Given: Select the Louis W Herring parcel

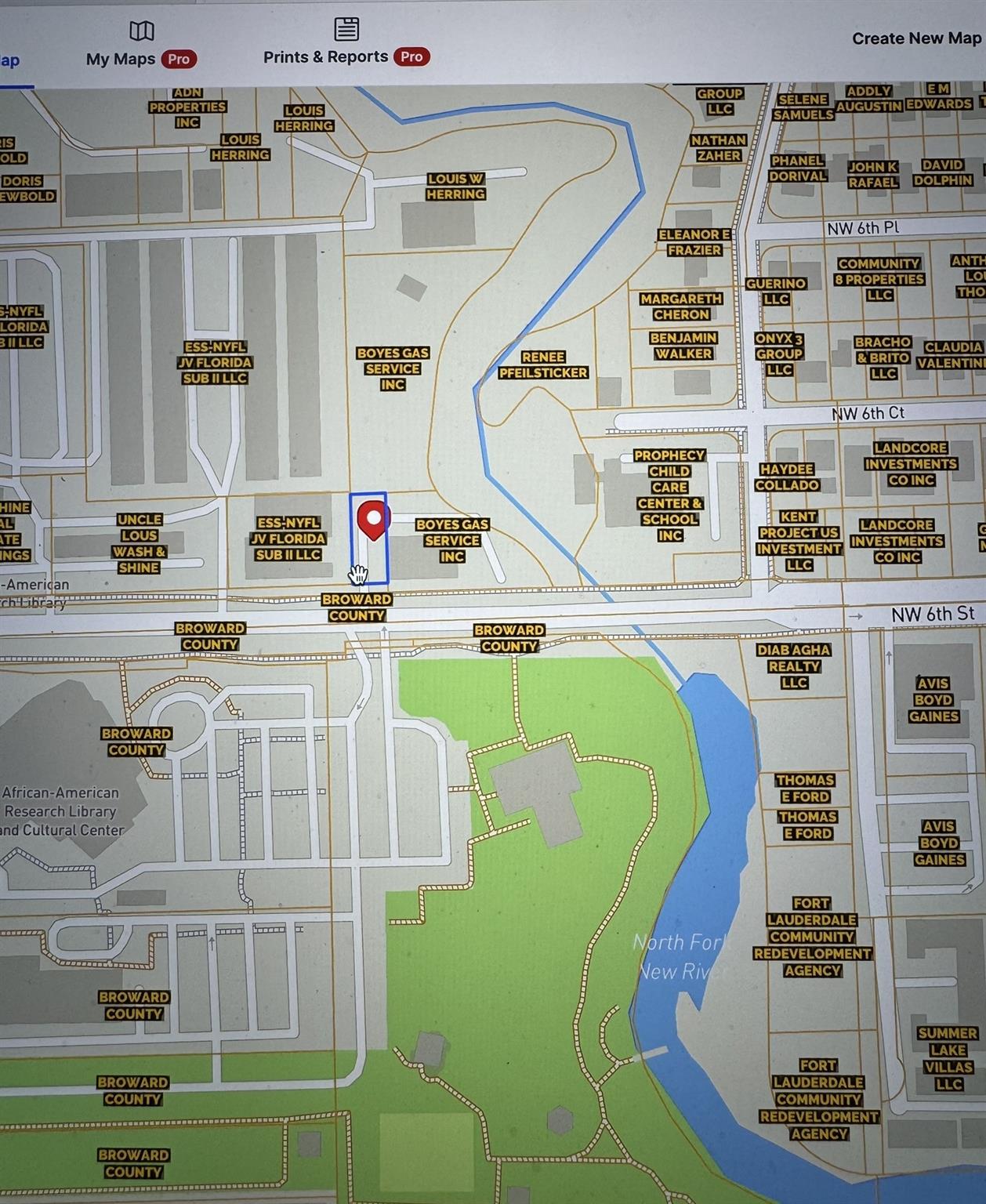Looking at the screenshot, I should point(455,187).
